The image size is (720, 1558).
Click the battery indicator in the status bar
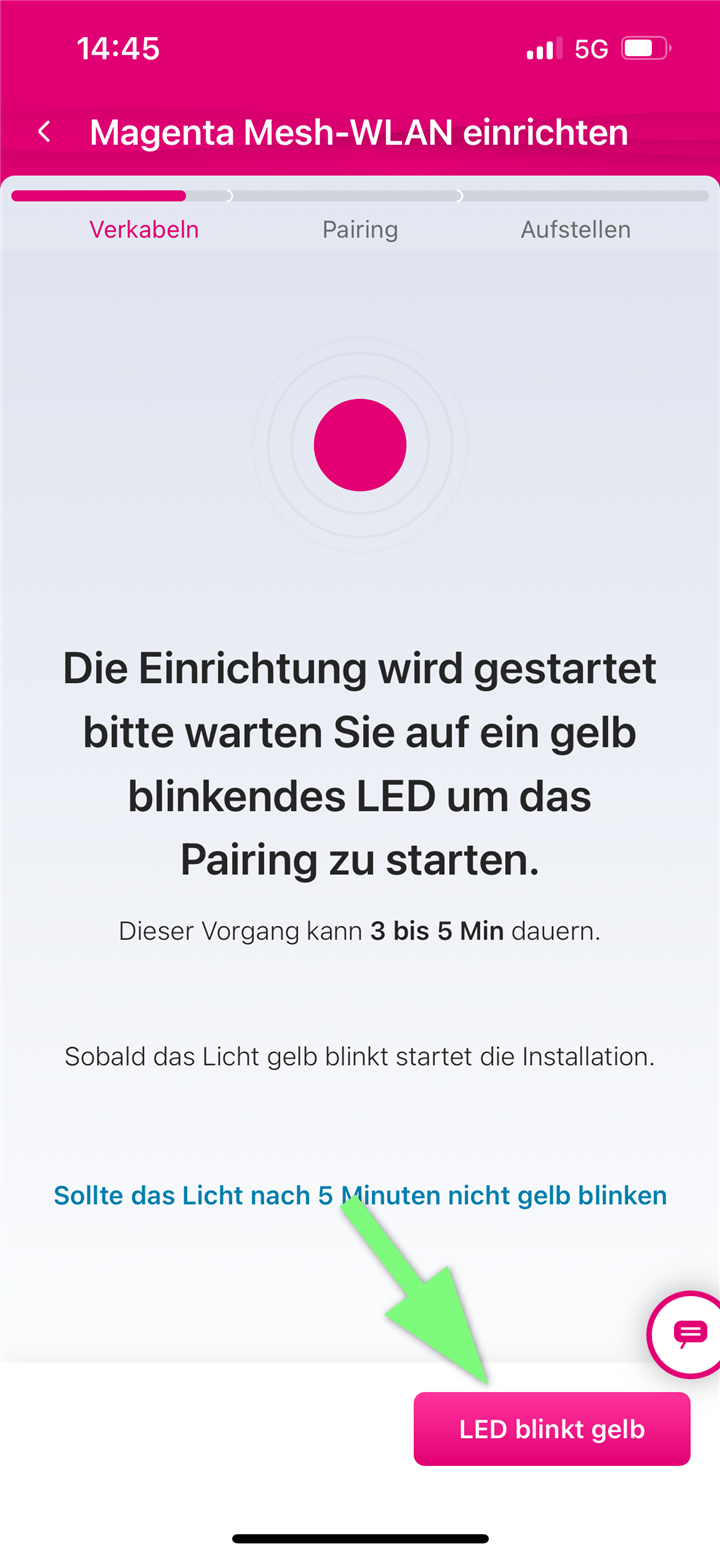(645, 47)
